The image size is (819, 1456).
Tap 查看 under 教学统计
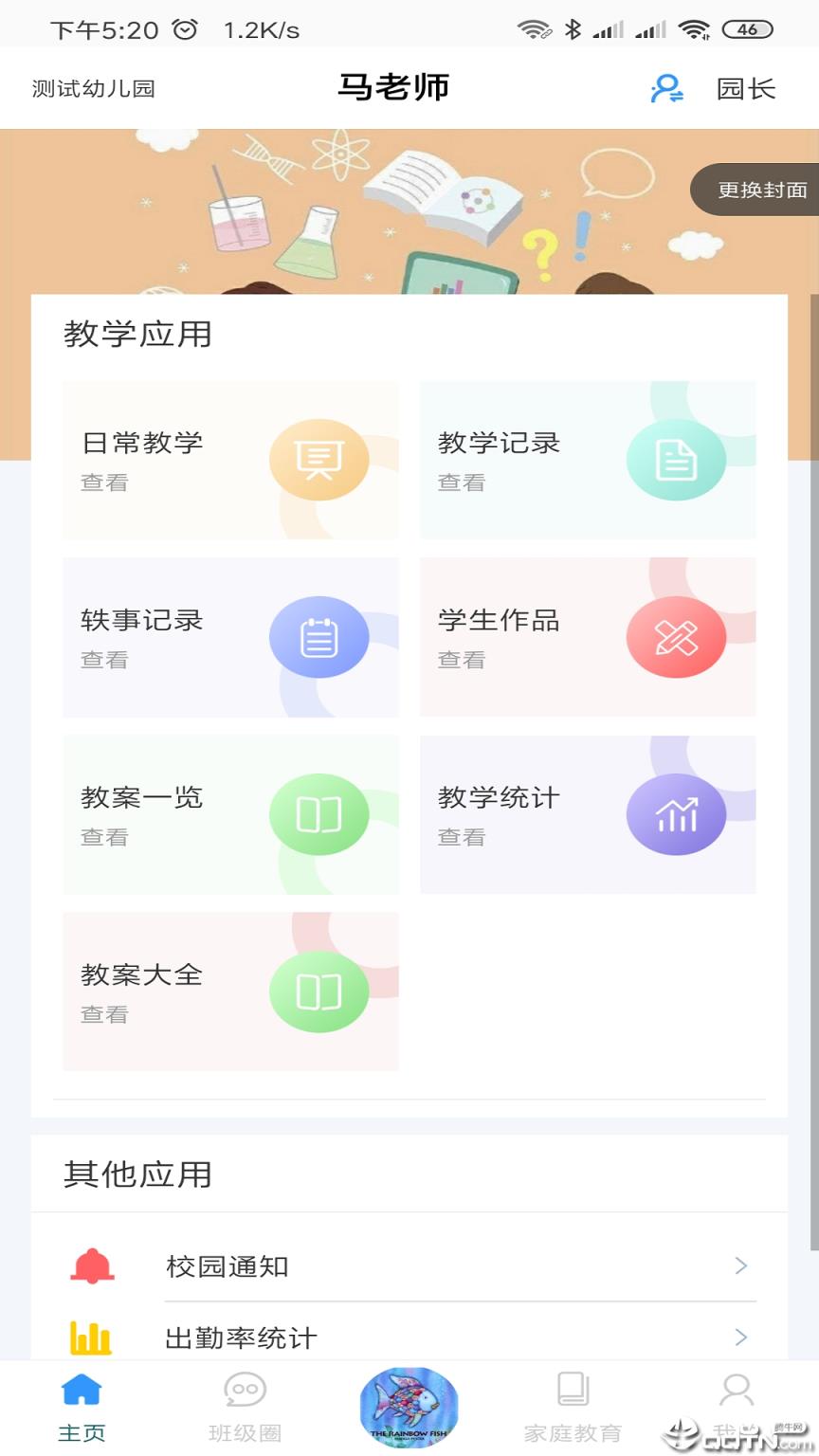tap(461, 837)
